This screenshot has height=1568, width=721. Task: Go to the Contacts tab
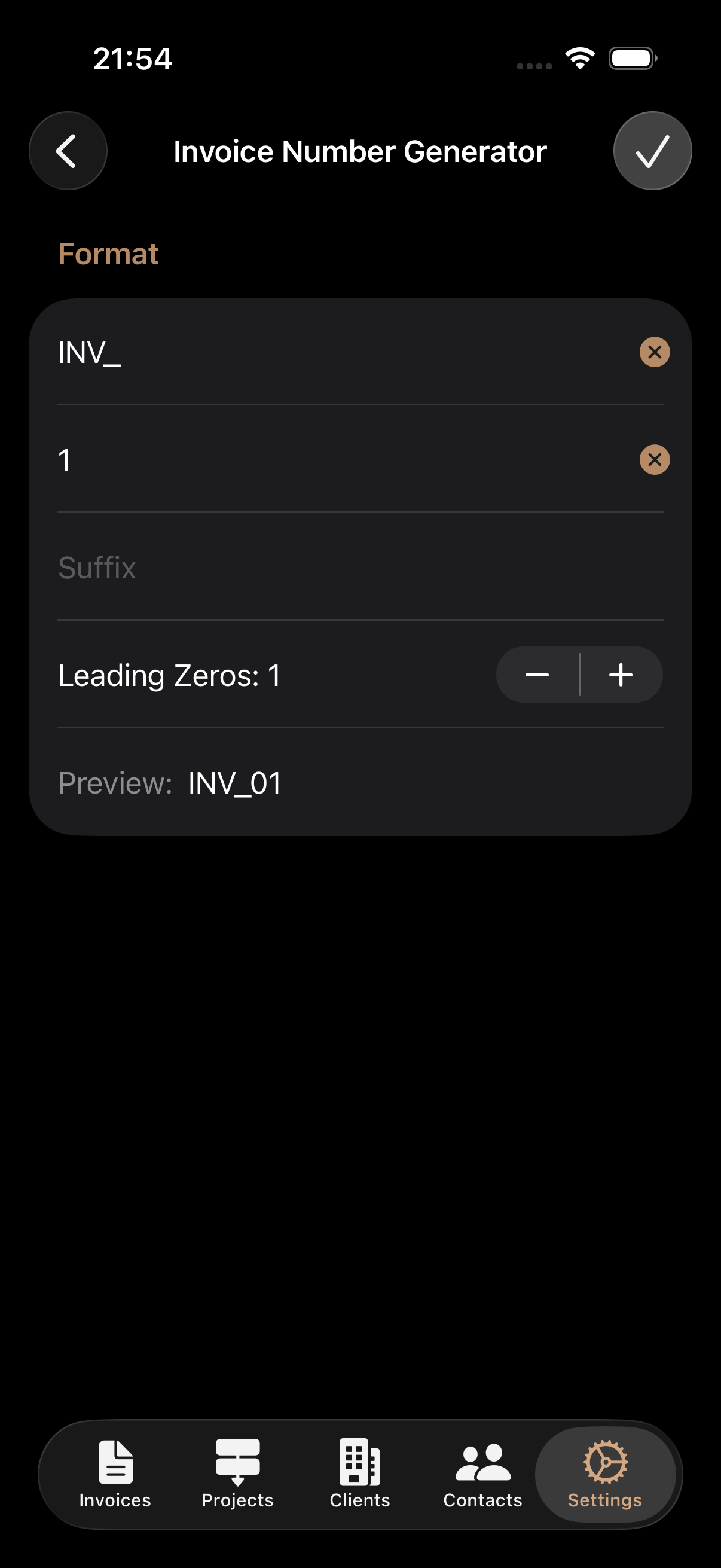pos(482,1474)
